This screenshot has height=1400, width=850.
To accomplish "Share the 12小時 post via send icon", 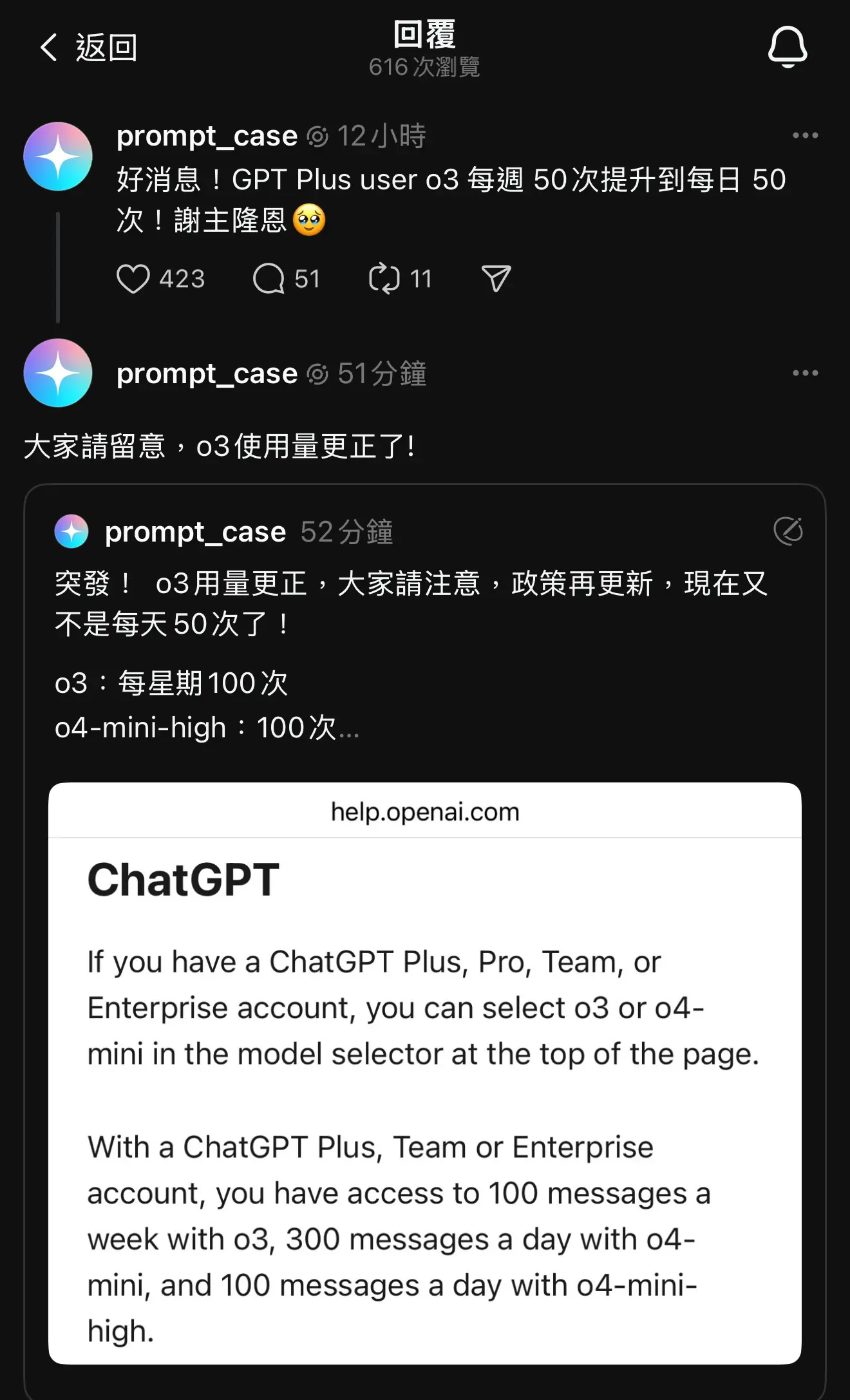I will click(496, 279).
